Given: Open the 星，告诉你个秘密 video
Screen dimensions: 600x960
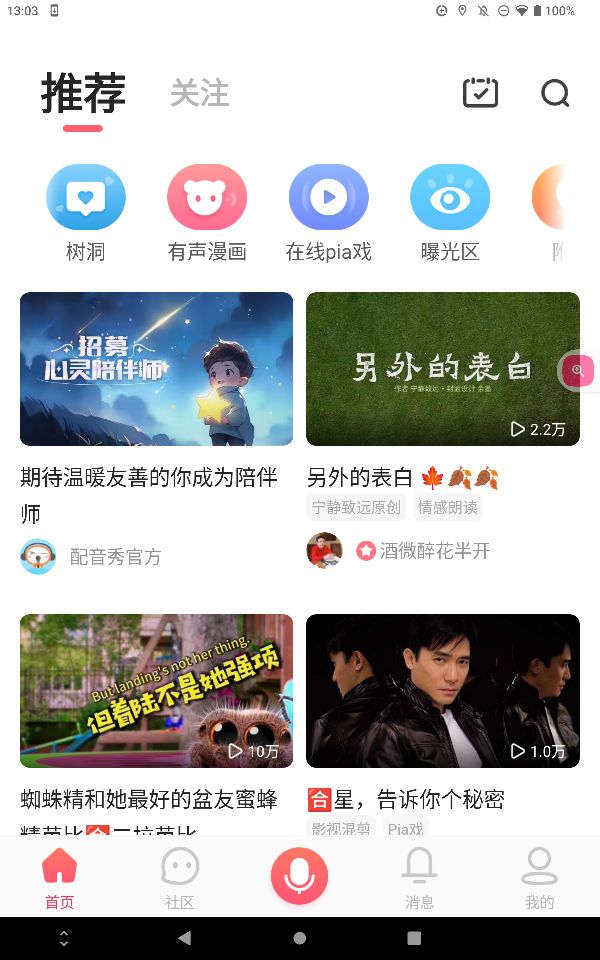Looking at the screenshot, I should pos(442,691).
